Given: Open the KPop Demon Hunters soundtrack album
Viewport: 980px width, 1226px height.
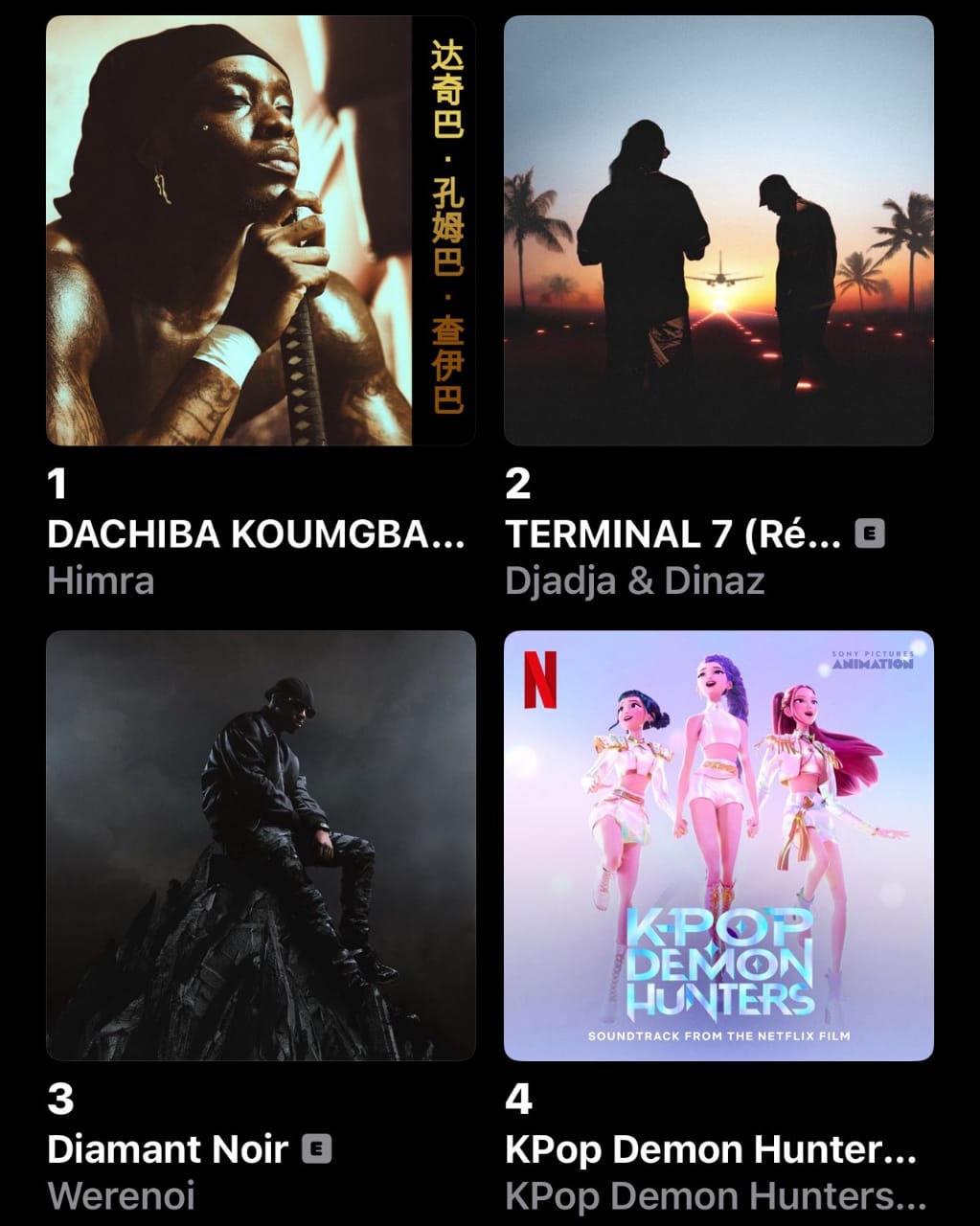Looking at the screenshot, I should coord(718,846).
